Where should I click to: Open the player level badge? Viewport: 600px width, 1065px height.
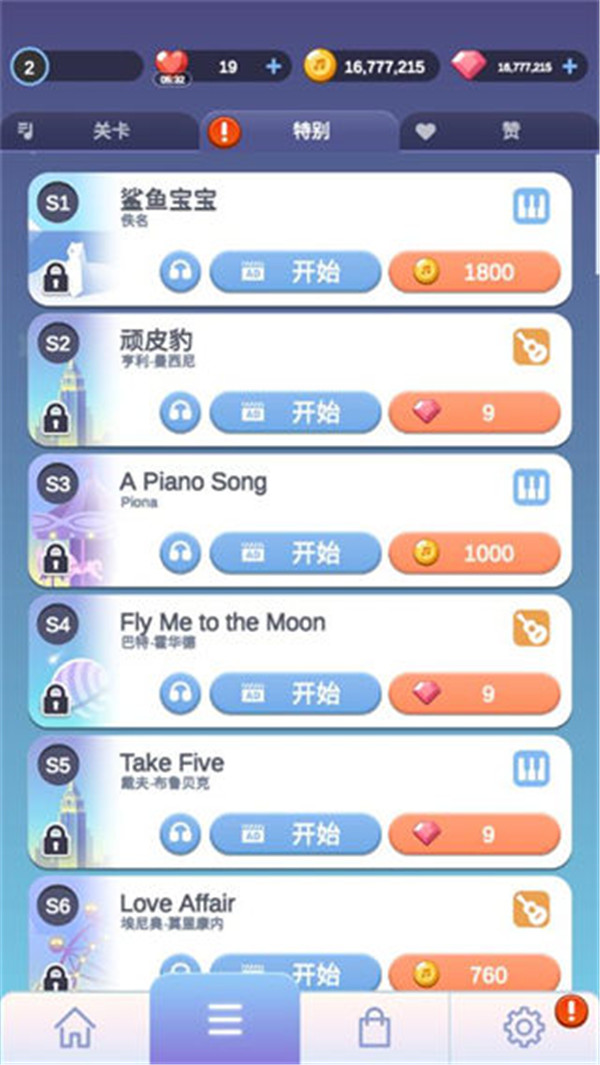coord(30,67)
